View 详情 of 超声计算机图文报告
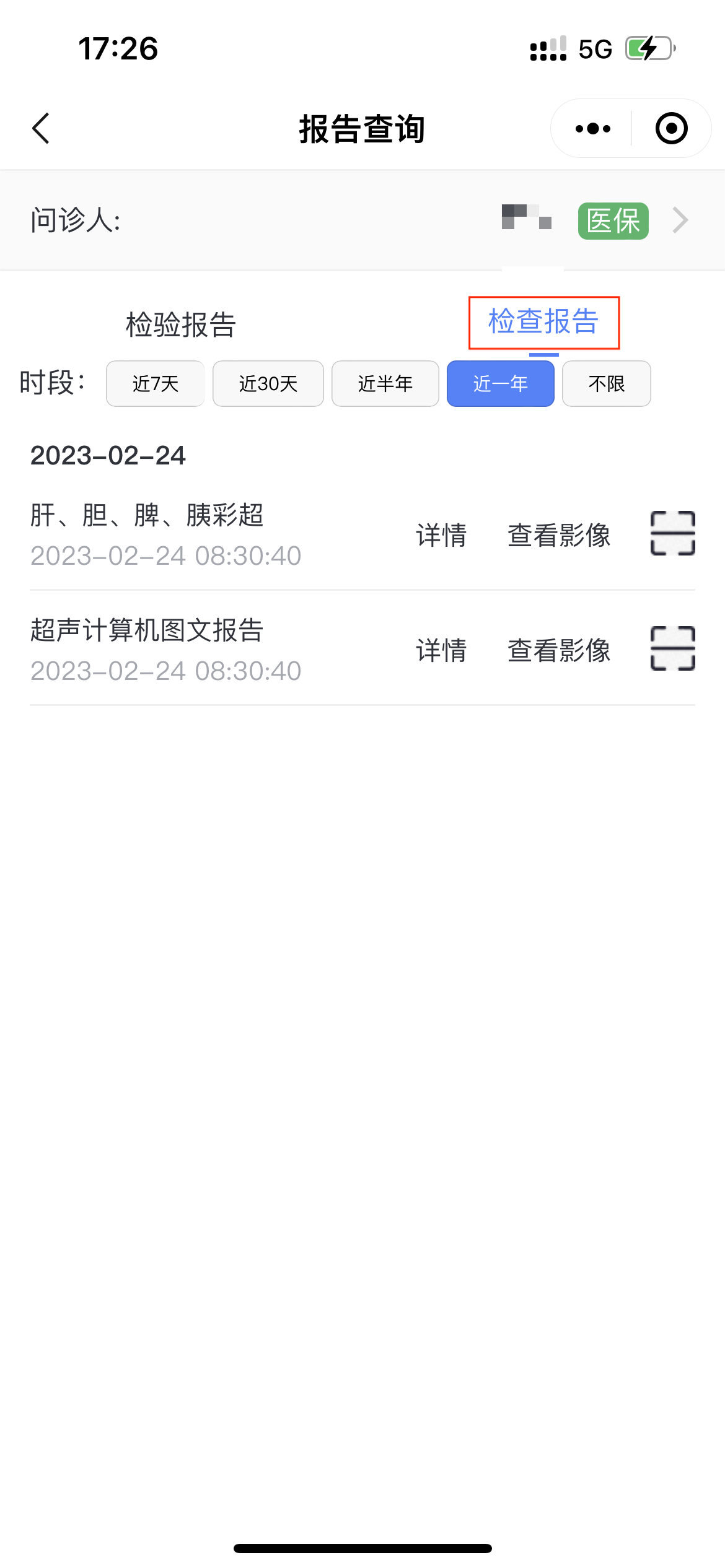Screen dimensions: 725x1568 [441, 650]
